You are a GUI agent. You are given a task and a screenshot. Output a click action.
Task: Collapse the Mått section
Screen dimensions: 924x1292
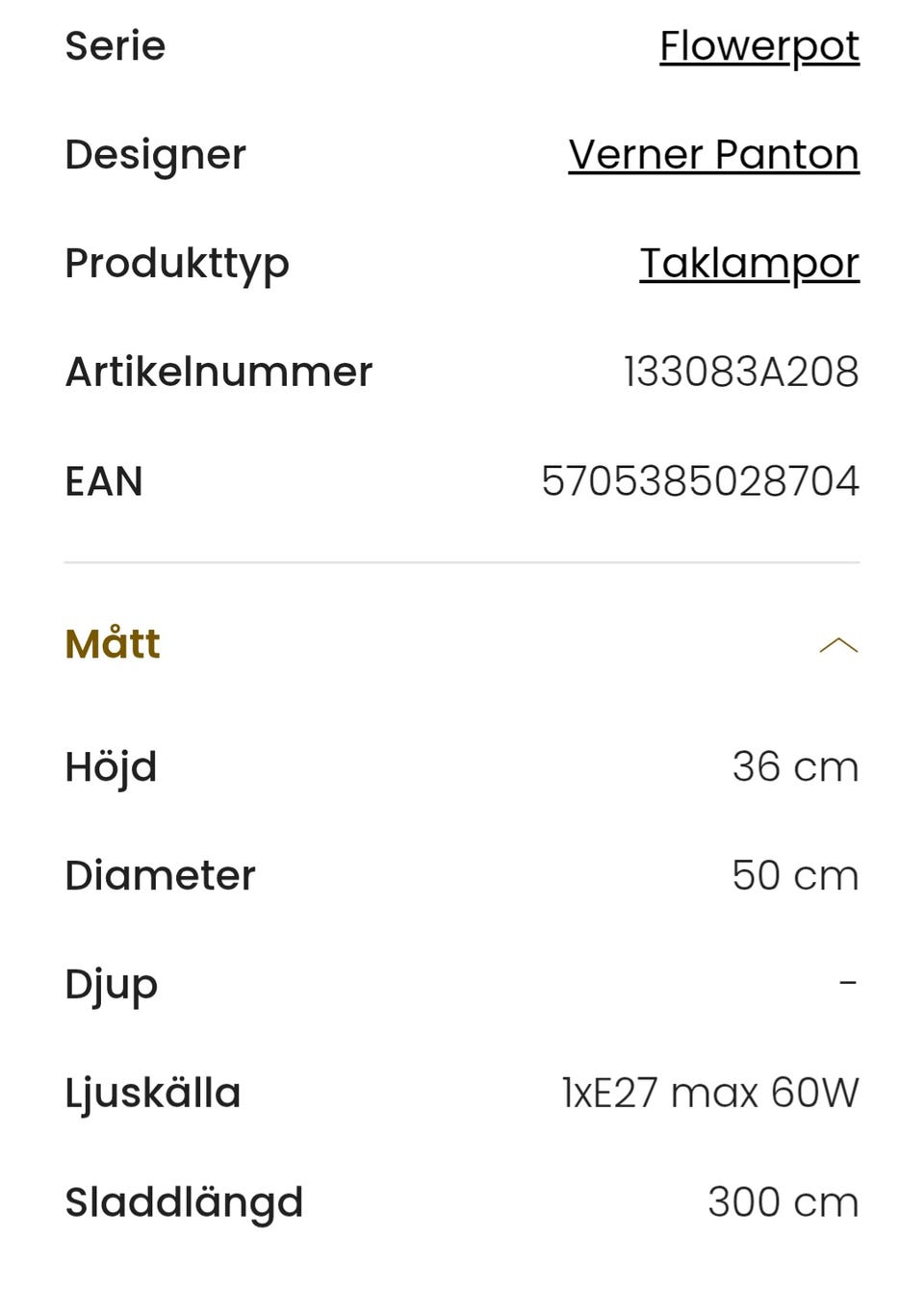837,645
